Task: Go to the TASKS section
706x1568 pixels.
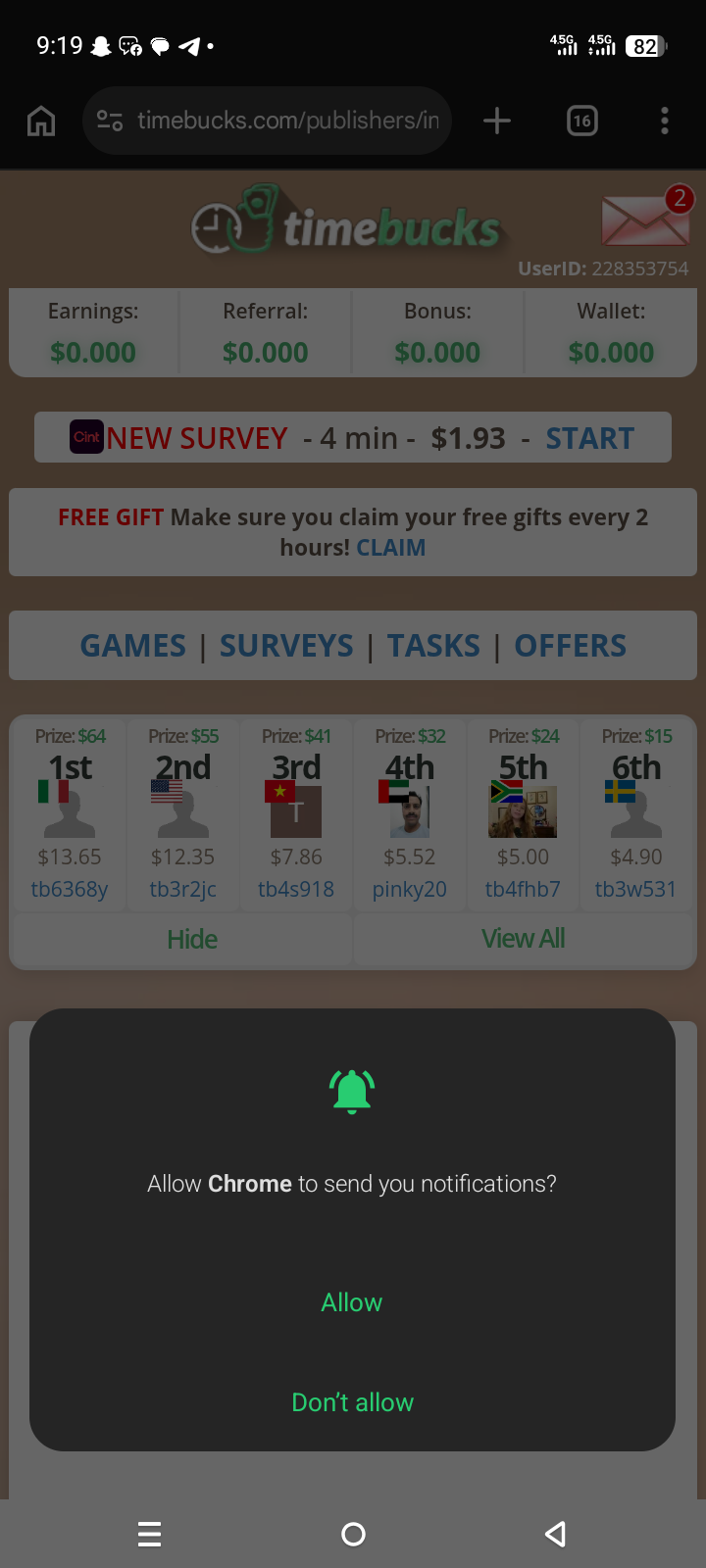Action: tap(433, 646)
